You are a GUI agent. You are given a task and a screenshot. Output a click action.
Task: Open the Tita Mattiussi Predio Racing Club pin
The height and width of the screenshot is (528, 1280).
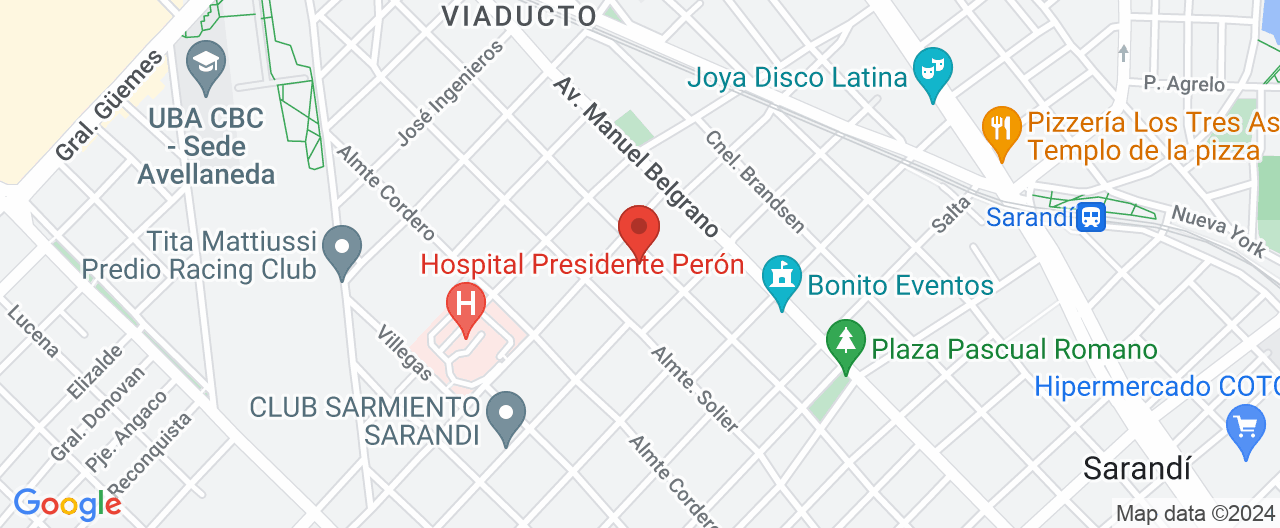click(345, 245)
